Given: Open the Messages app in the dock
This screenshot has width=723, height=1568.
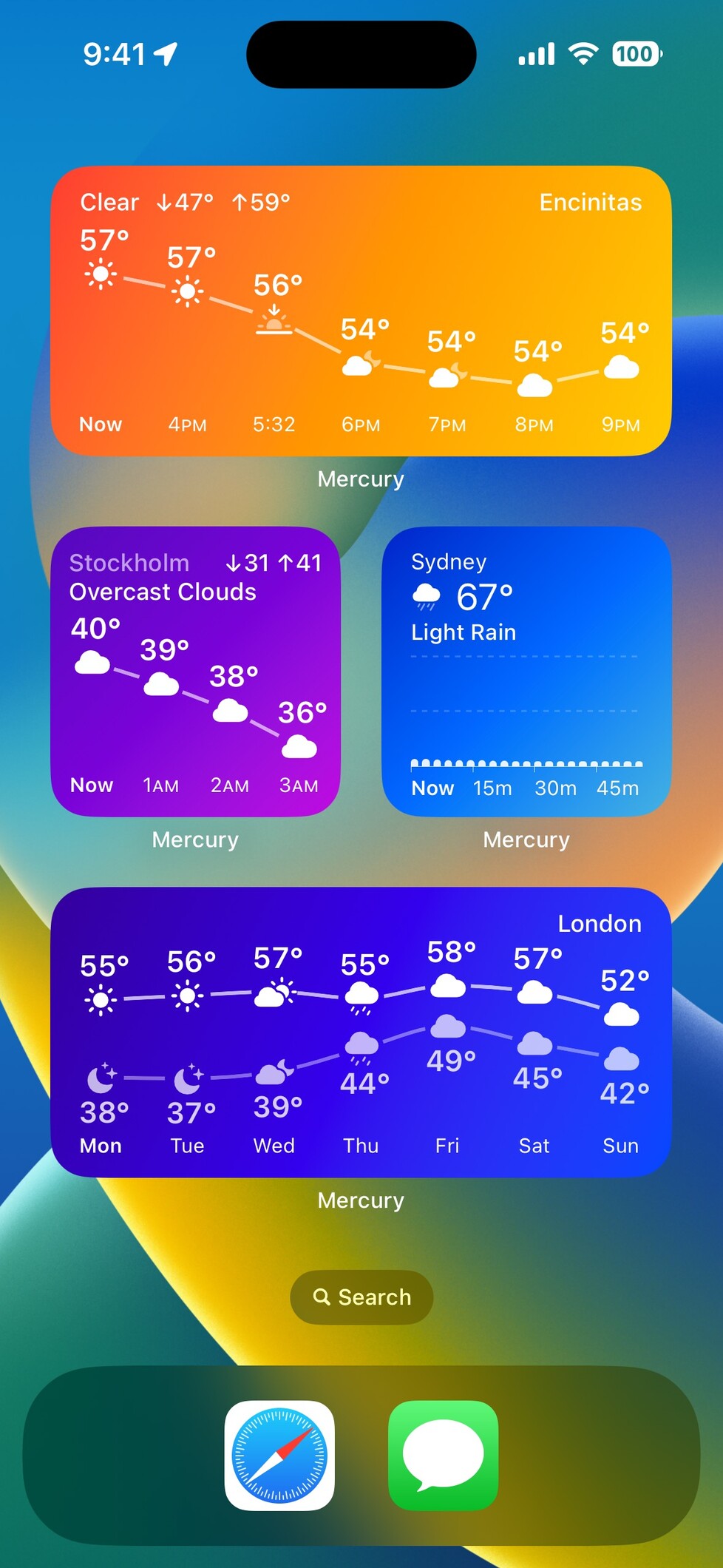Looking at the screenshot, I should [443, 1456].
